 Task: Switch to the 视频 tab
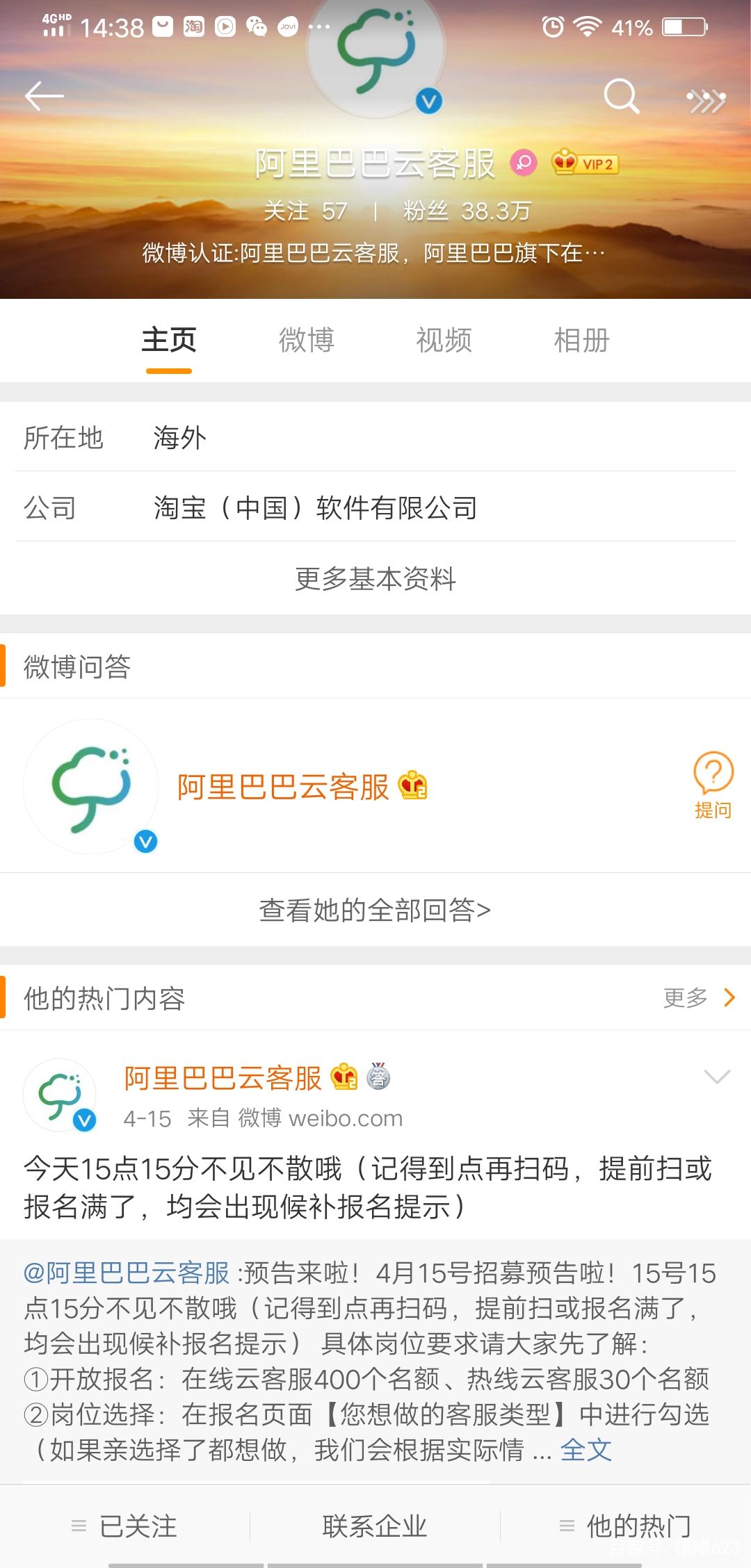tap(445, 341)
